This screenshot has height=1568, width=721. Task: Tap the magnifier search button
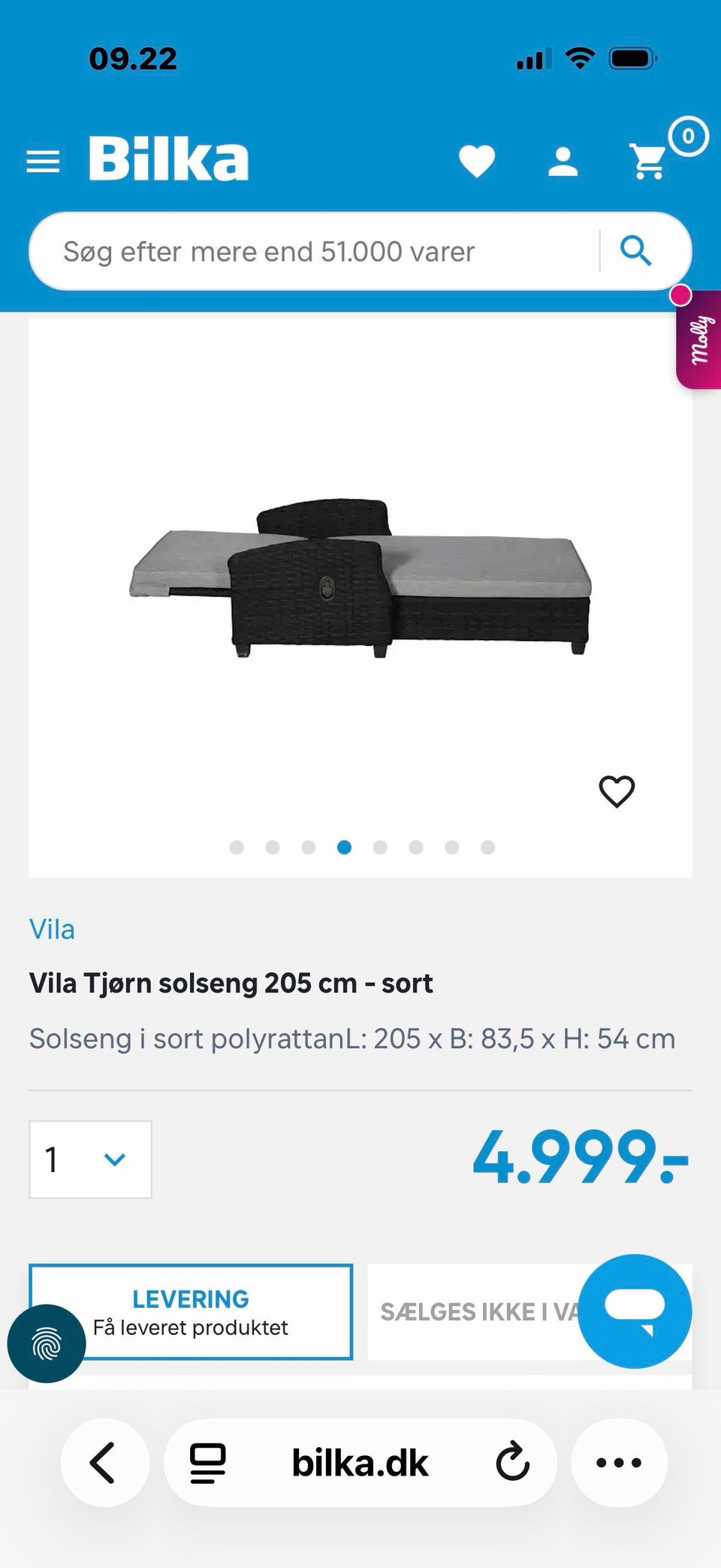(x=636, y=251)
